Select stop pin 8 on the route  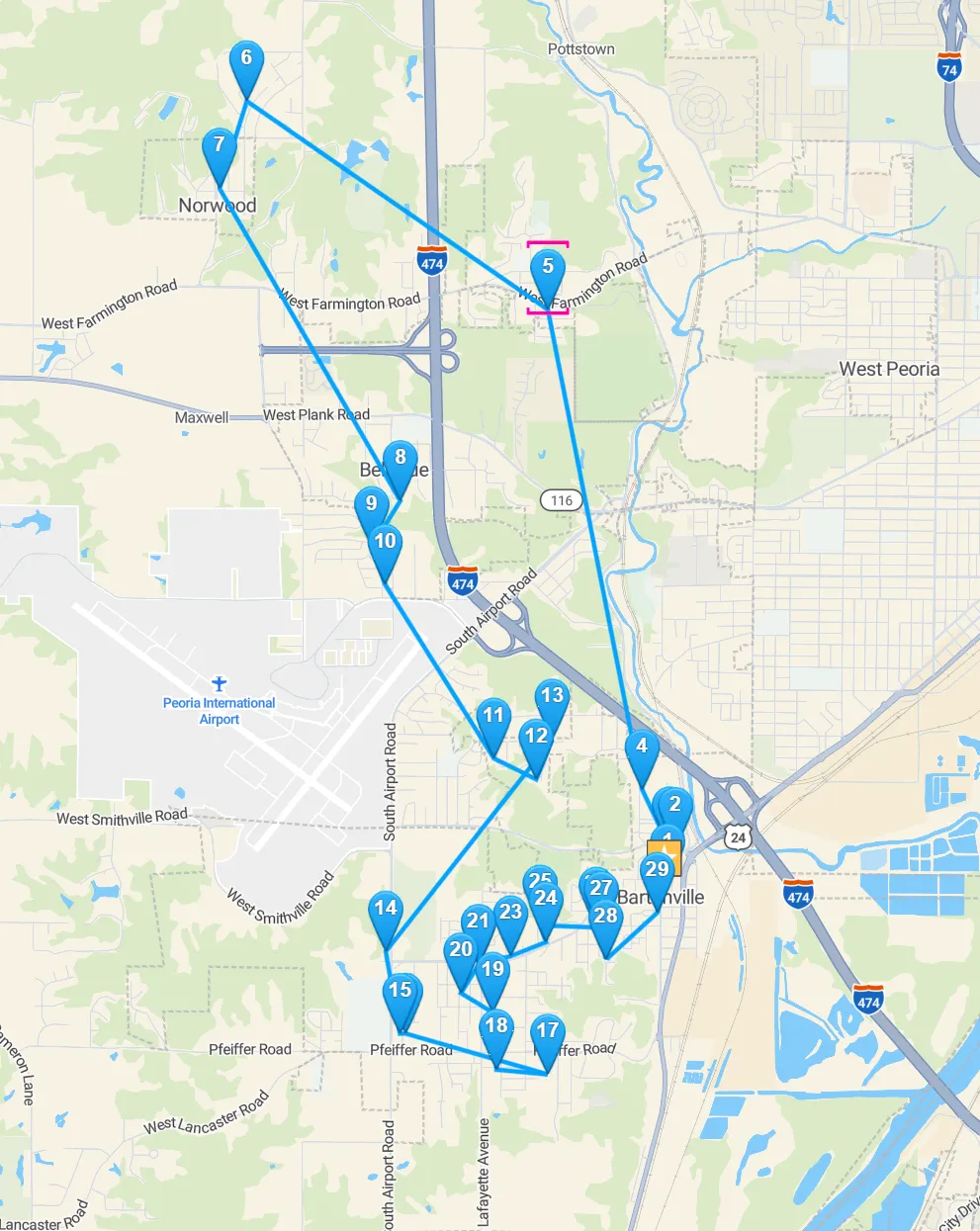[x=400, y=460]
